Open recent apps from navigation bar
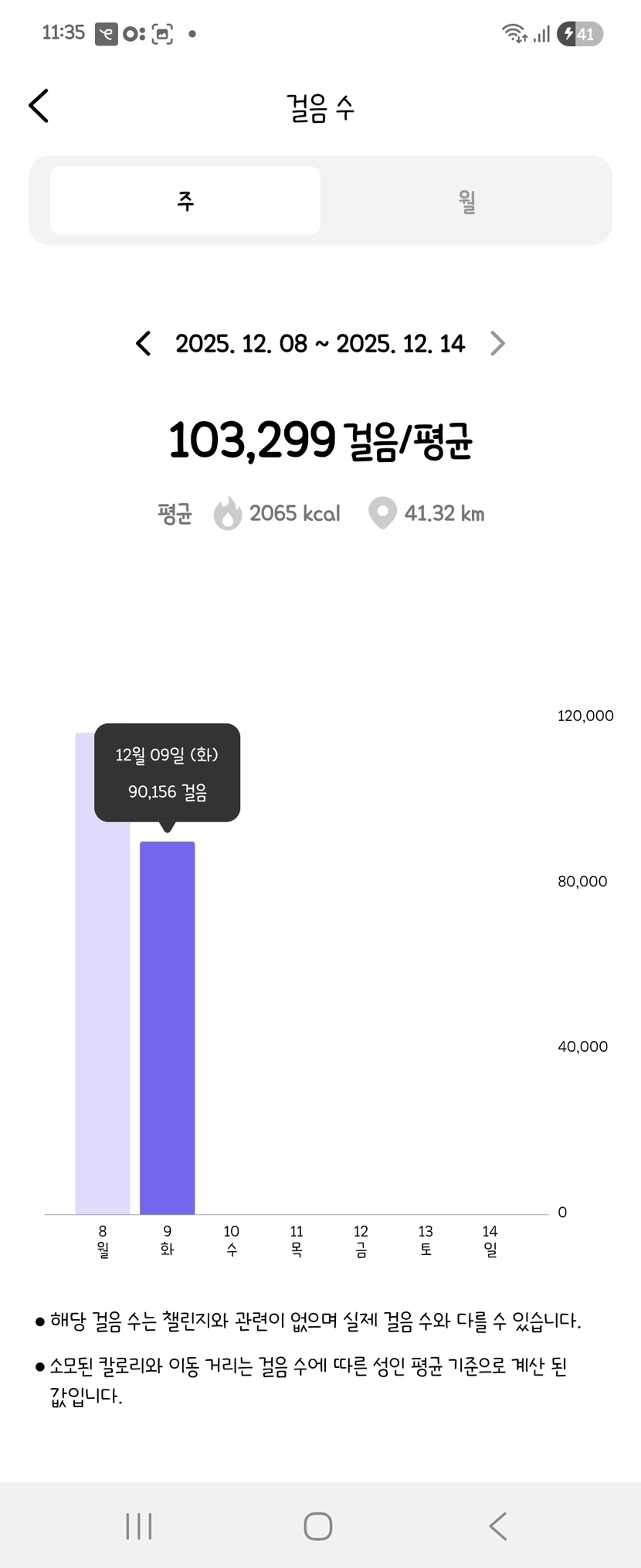641x1568 pixels. pos(139,1526)
